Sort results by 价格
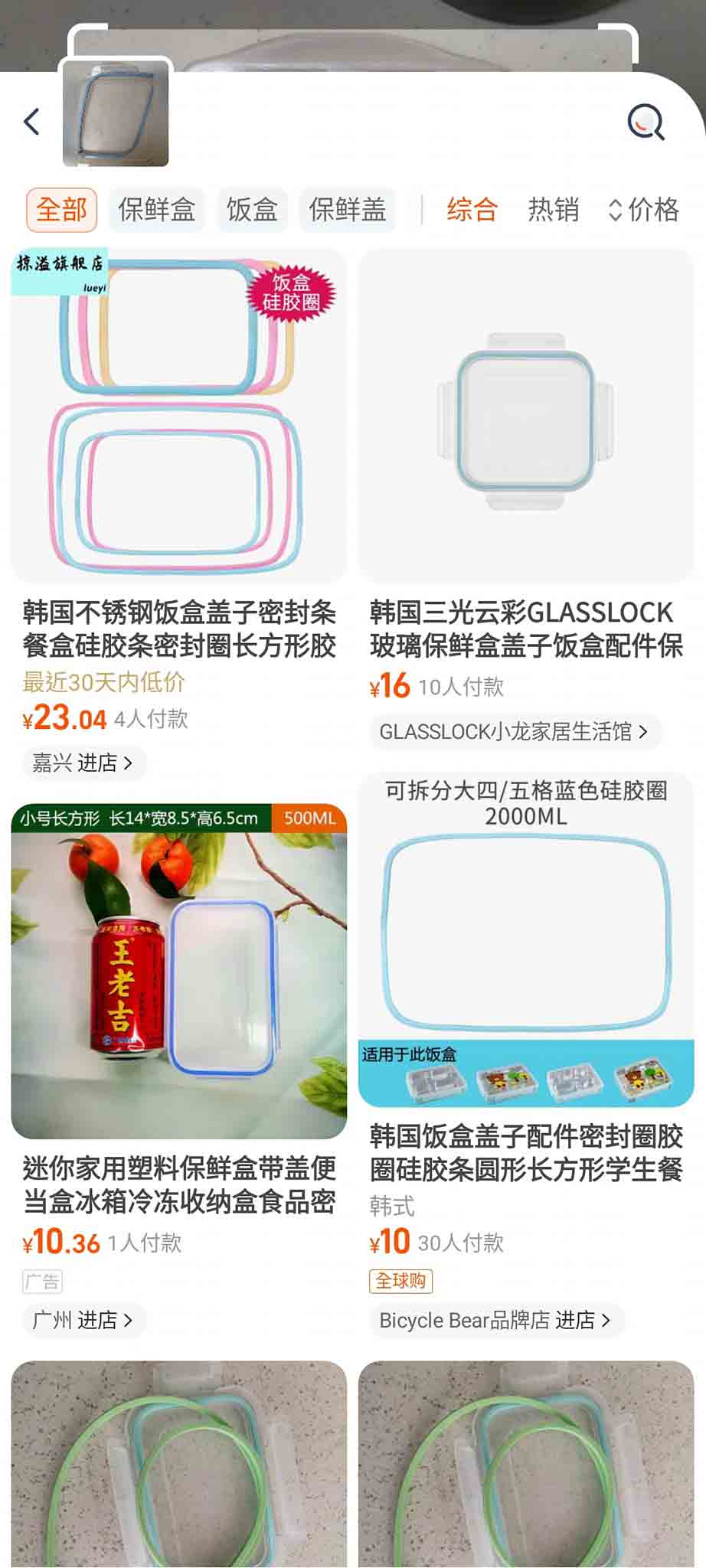Image resolution: width=706 pixels, height=1568 pixels. click(644, 210)
